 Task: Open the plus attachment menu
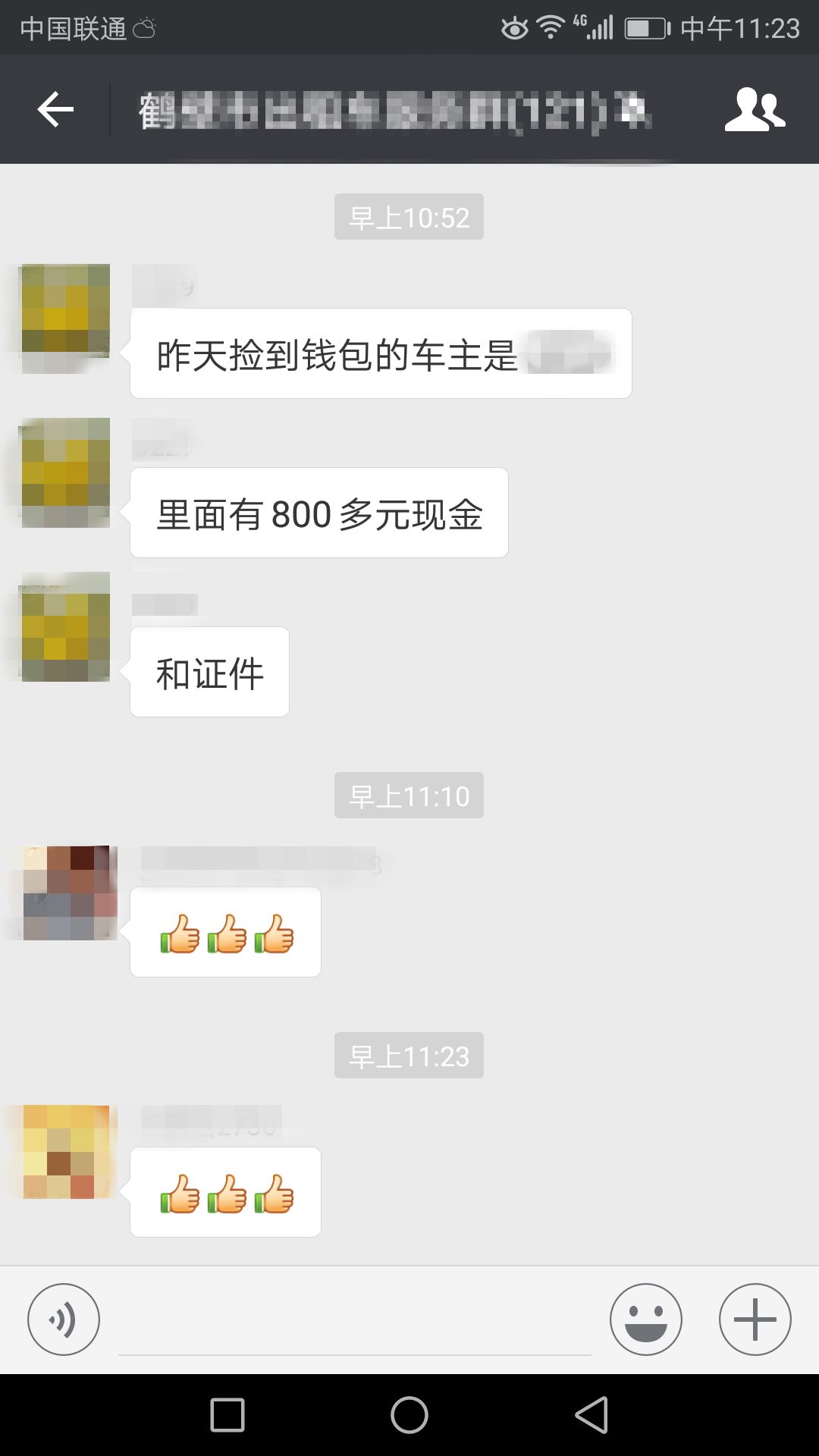pyautogui.click(x=755, y=1319)
